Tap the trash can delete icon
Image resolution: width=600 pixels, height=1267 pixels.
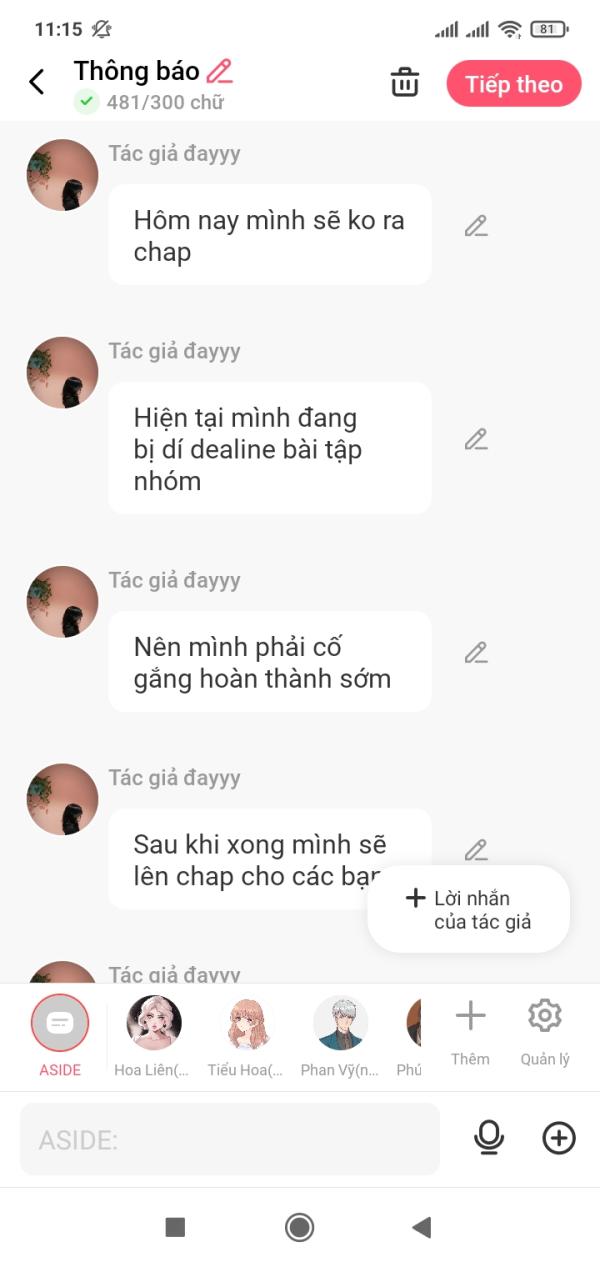[x=405, y=83]
